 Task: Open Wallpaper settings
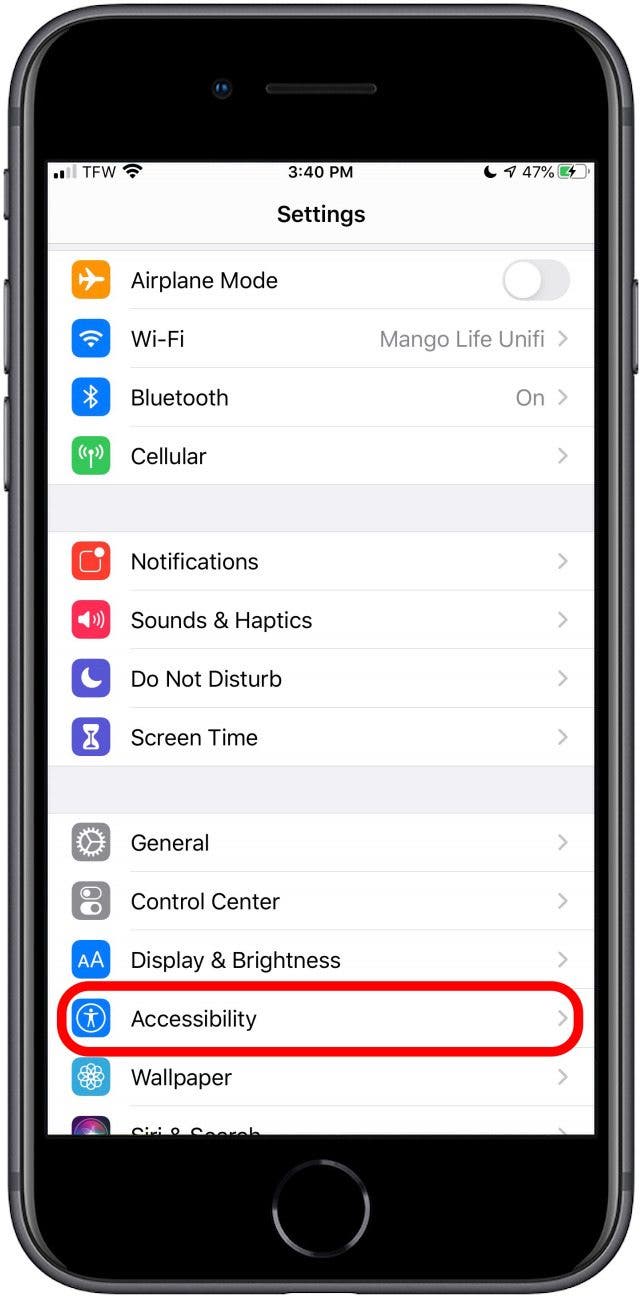point(320,1077)
